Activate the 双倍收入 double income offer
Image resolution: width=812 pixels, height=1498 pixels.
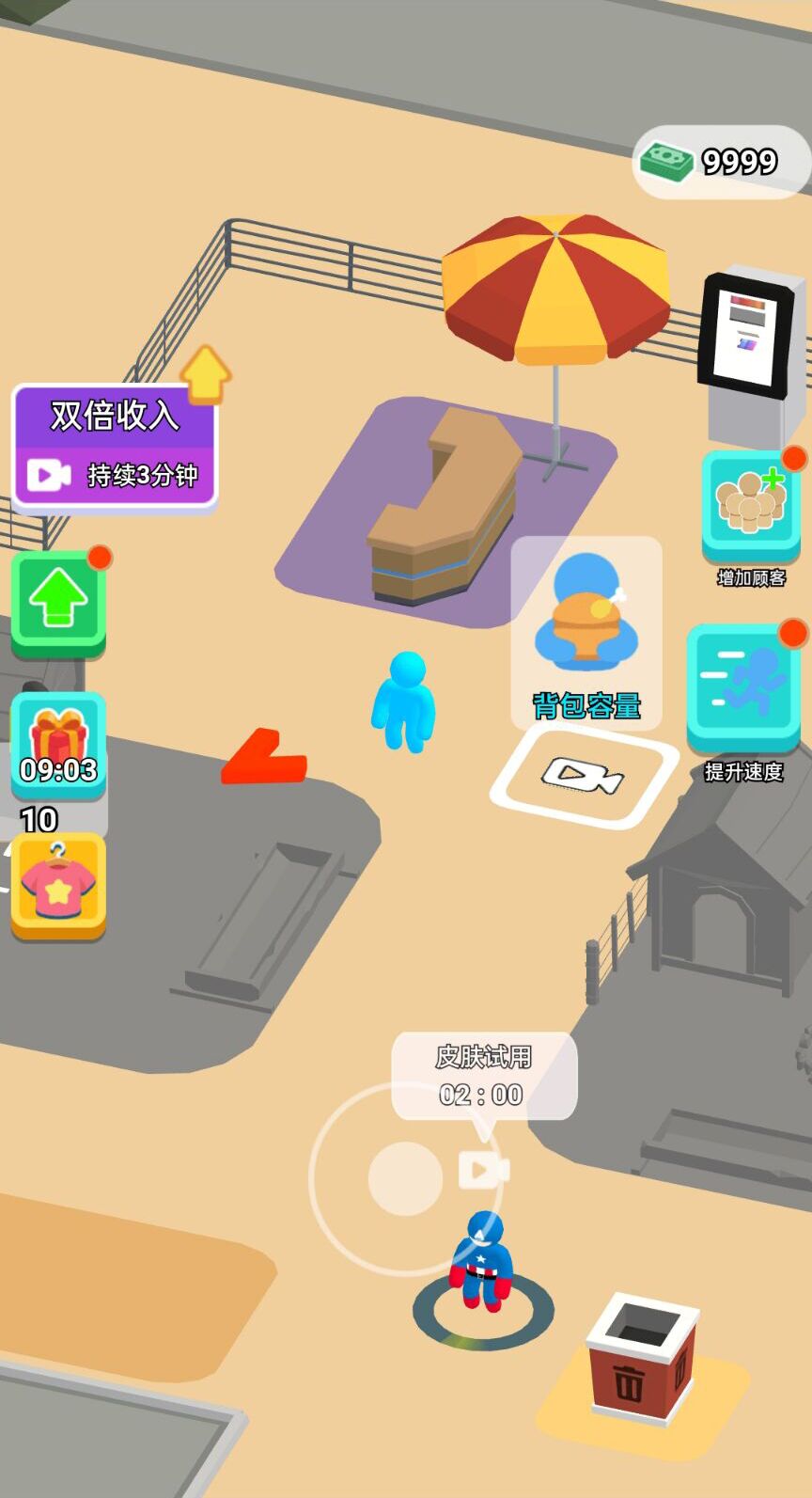click(x=115, y=445)
